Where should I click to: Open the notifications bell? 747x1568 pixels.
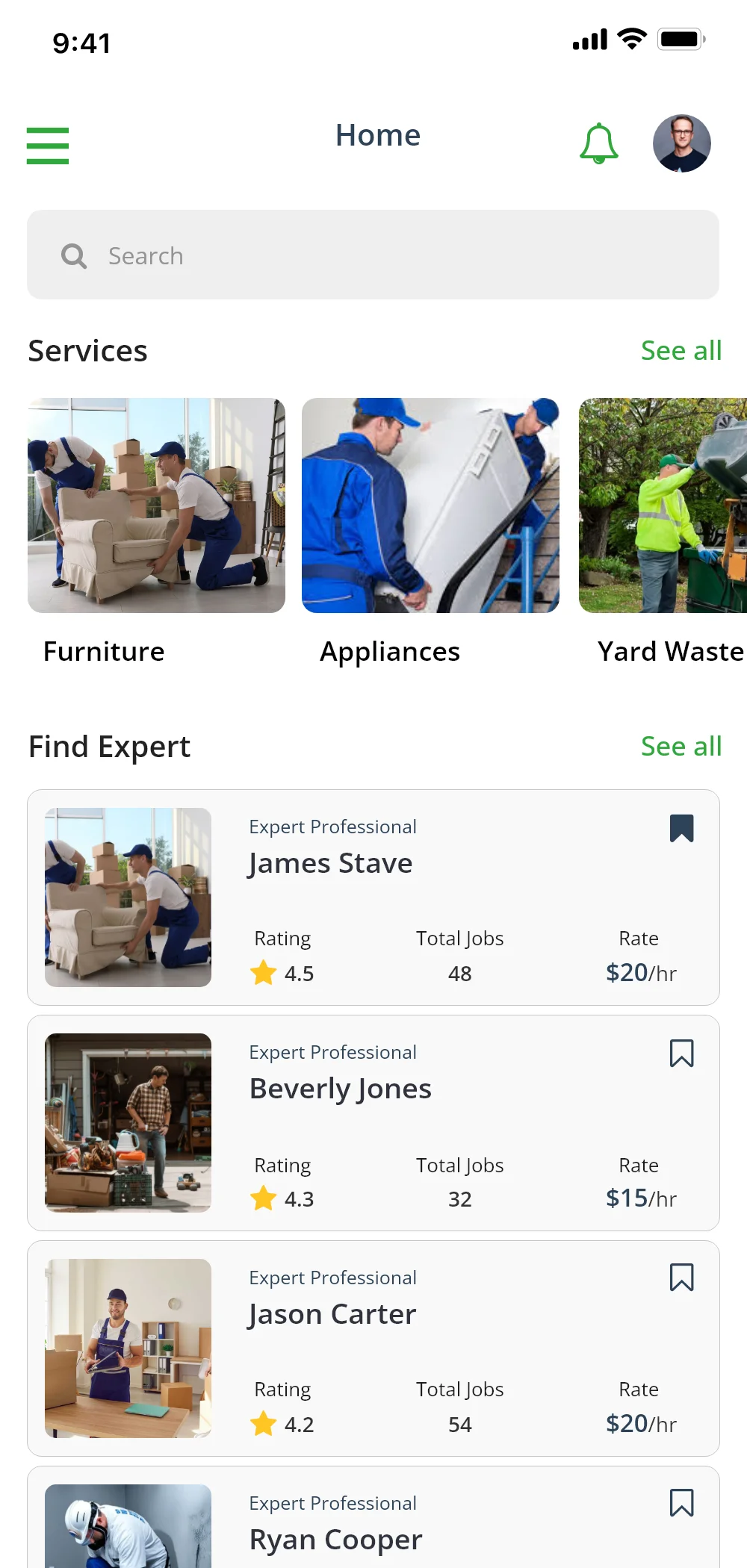click(x=599, y=143)
